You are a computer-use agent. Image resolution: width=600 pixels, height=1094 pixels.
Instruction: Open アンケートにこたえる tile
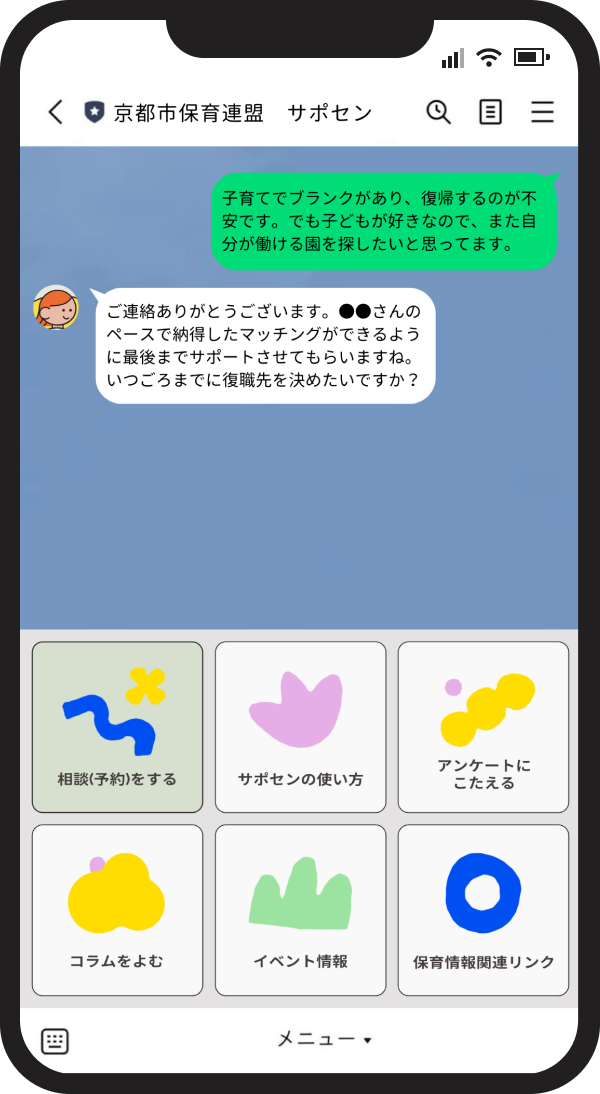pyautogui.click(x=483, y=727)
